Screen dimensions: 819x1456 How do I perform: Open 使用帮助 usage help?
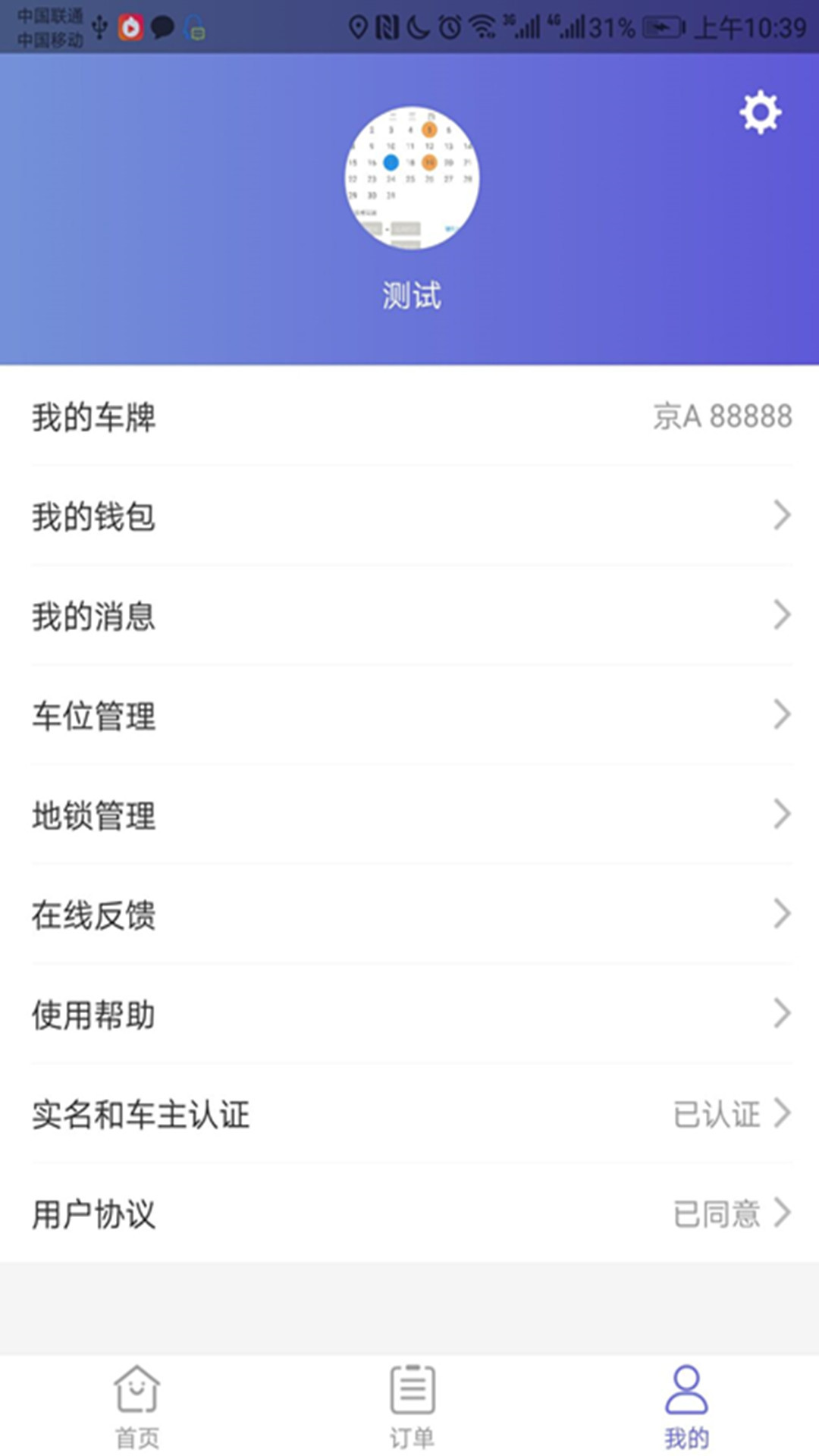click(x=409, y=1014)
